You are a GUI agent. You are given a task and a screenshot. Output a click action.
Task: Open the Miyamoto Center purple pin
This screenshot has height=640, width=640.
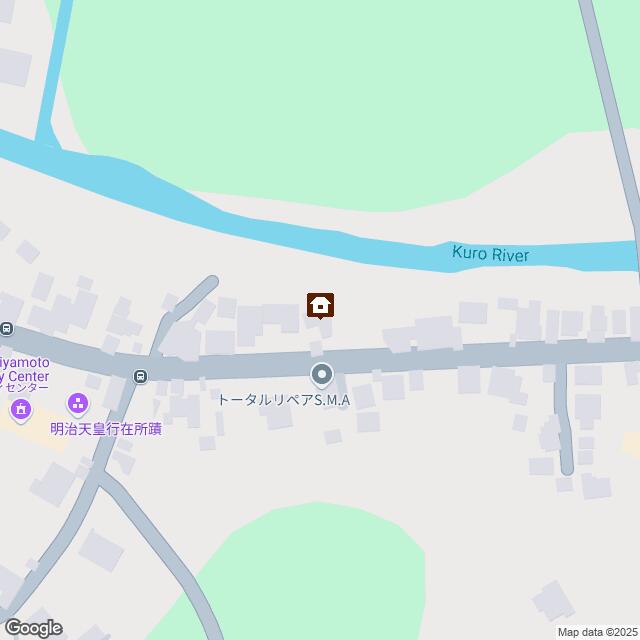[x=21, y=409]
